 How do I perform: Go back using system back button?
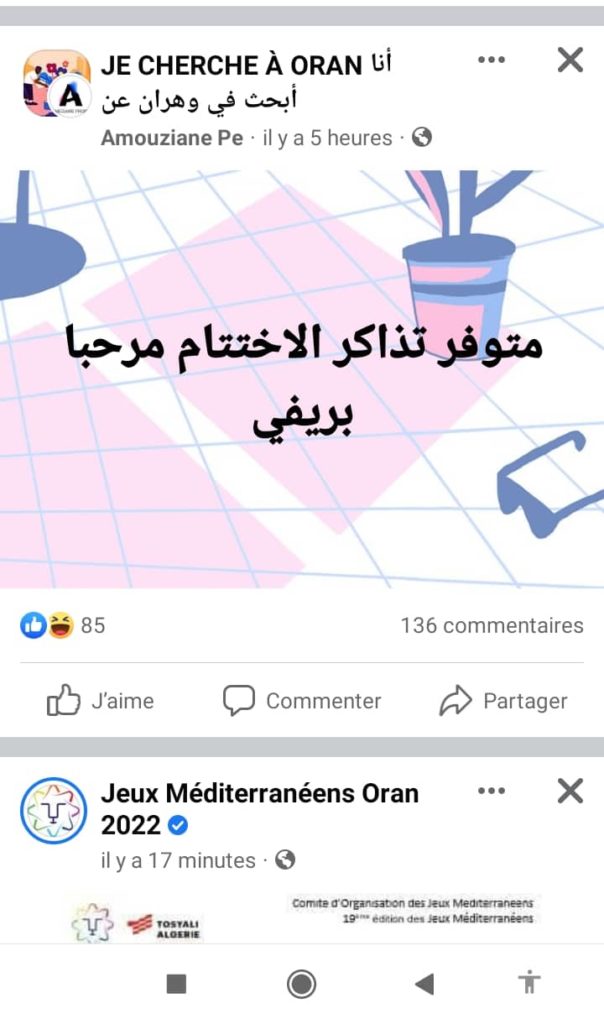425,984
